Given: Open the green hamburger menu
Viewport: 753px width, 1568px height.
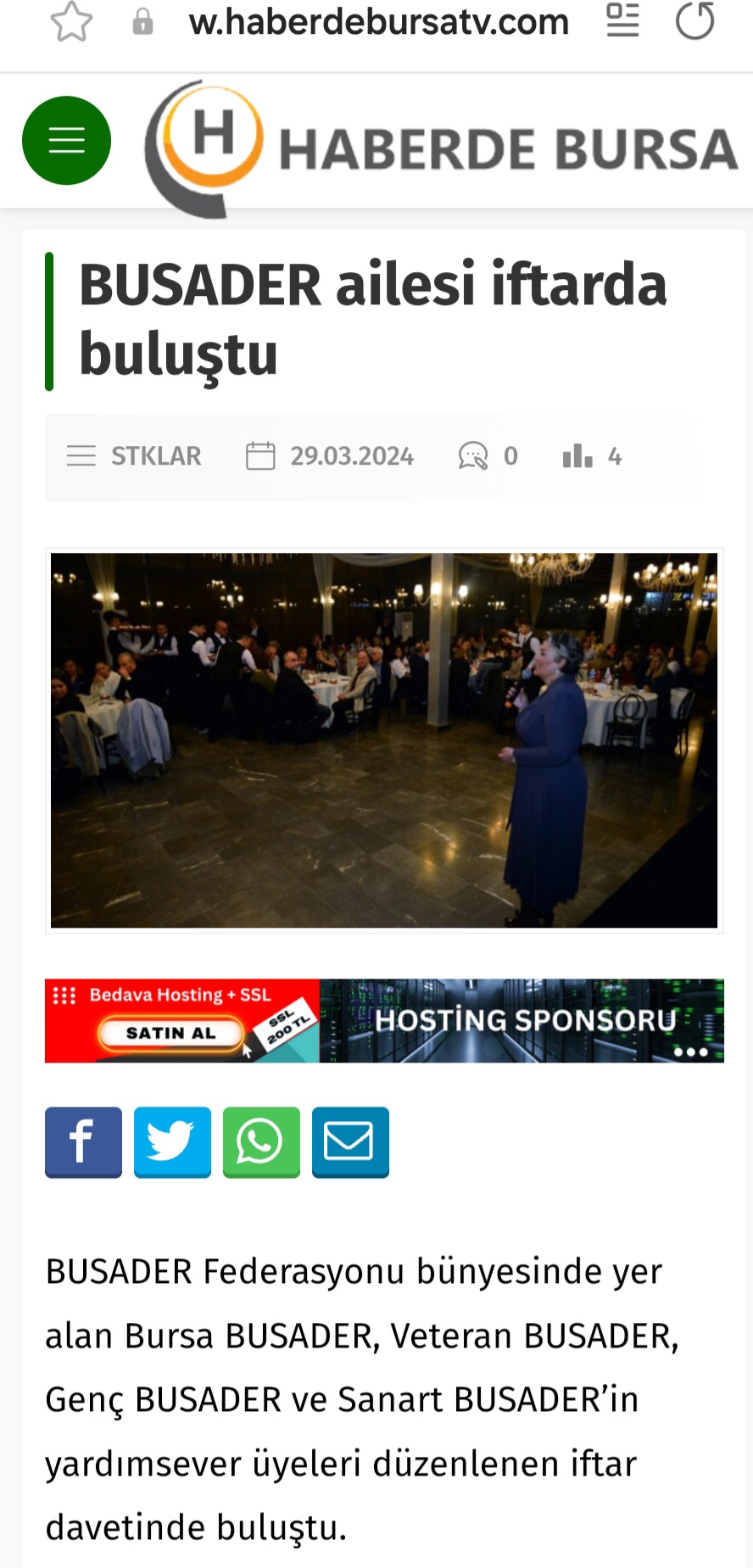Looking at the screenshot, I should click(66, 141).
